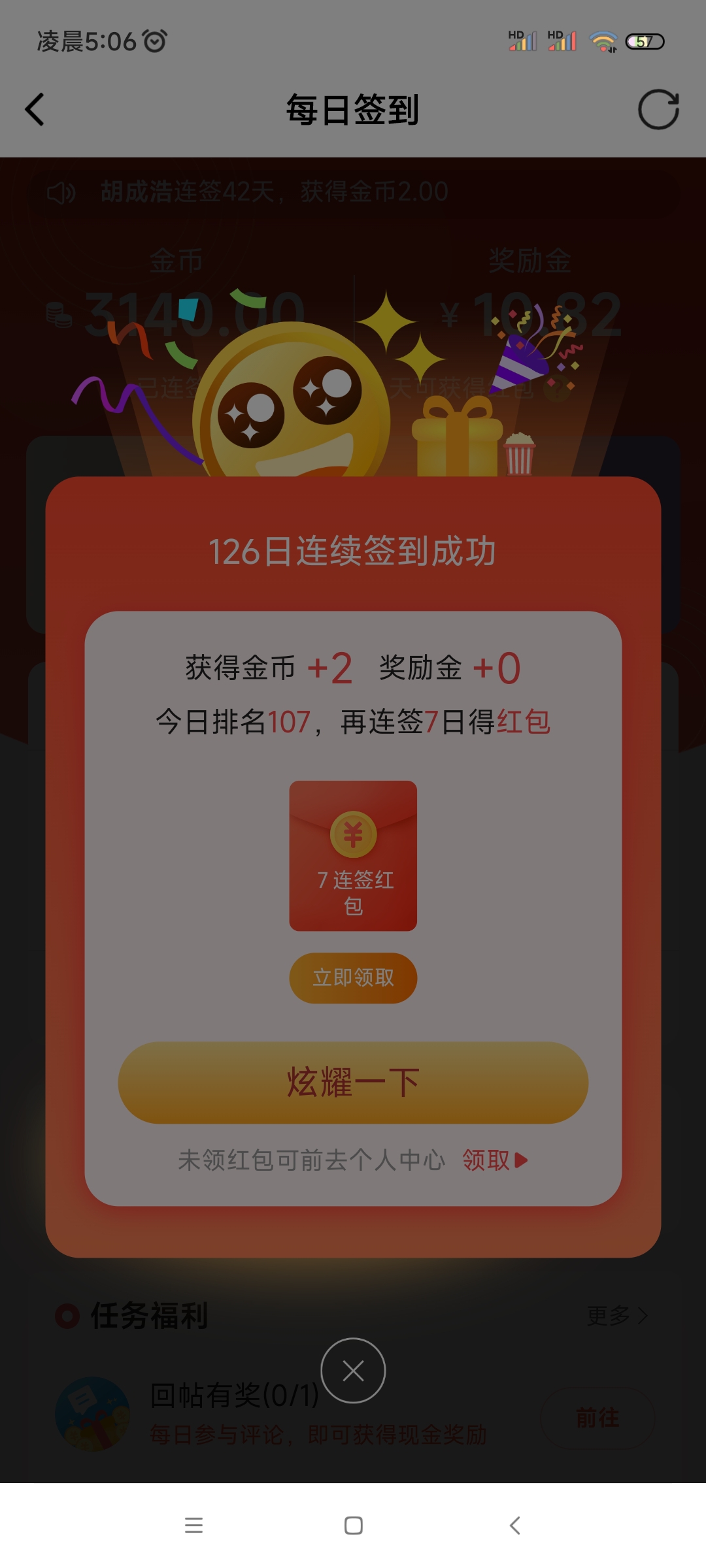The height and width of the screenshot is (1568, 706).
Task: Go to the system home screen
Action: [353, 1526]
